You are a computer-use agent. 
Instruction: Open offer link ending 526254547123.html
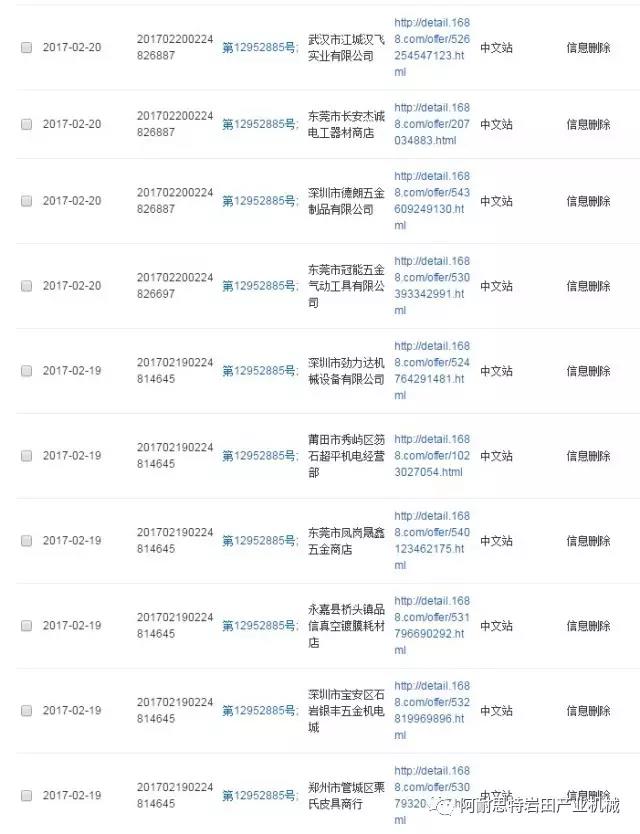tap(431, 47)
